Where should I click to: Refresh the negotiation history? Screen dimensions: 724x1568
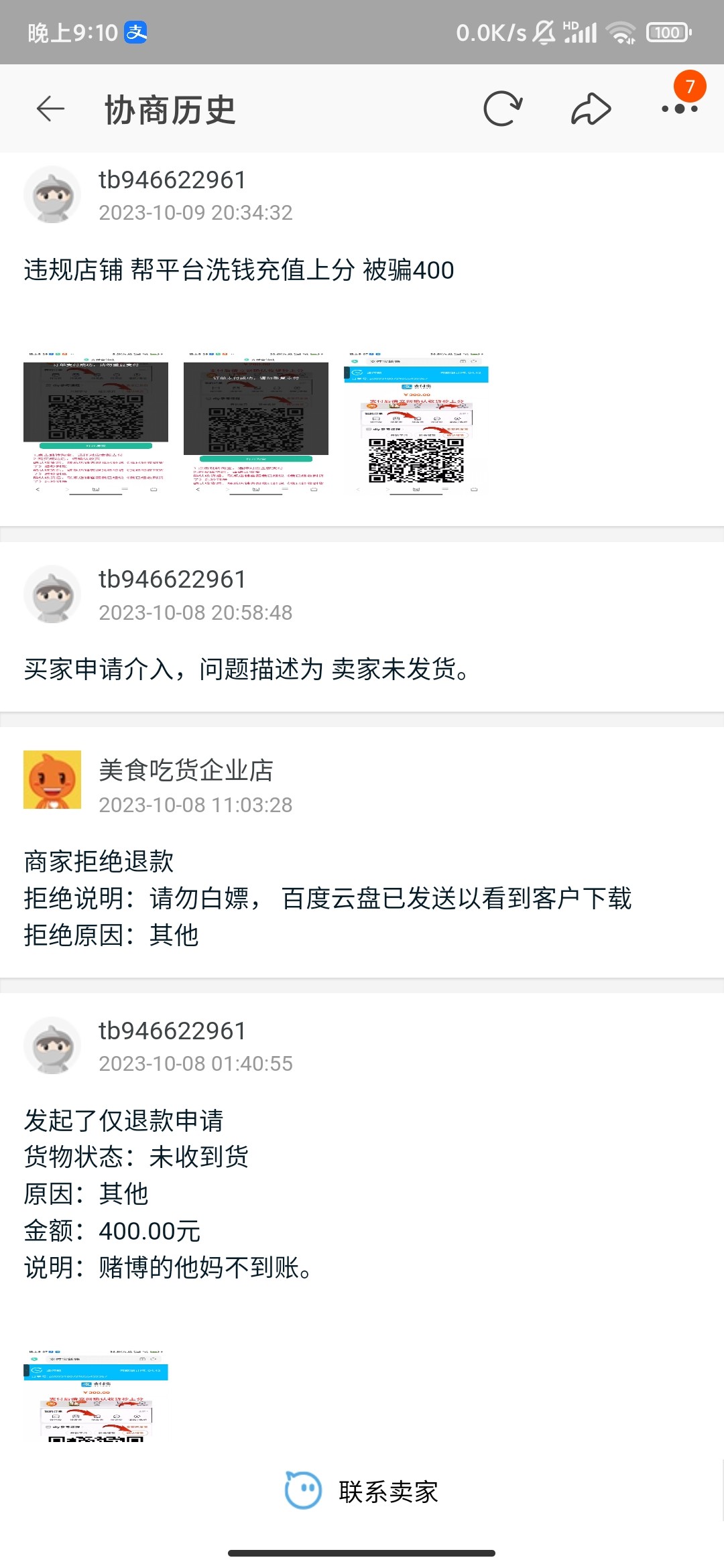(x=503, y=109)
